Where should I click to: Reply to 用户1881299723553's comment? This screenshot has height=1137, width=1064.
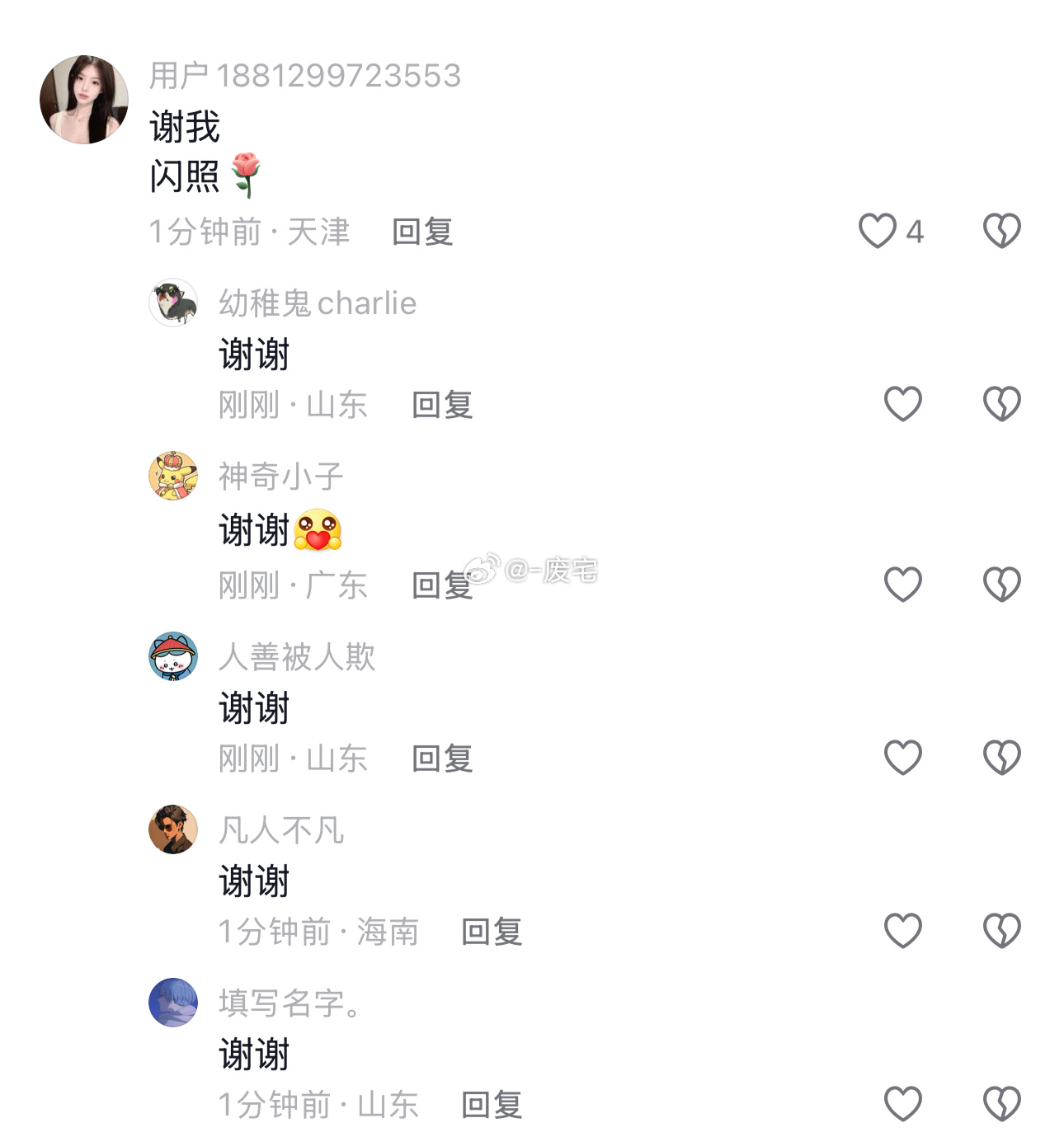coord(422,233)
